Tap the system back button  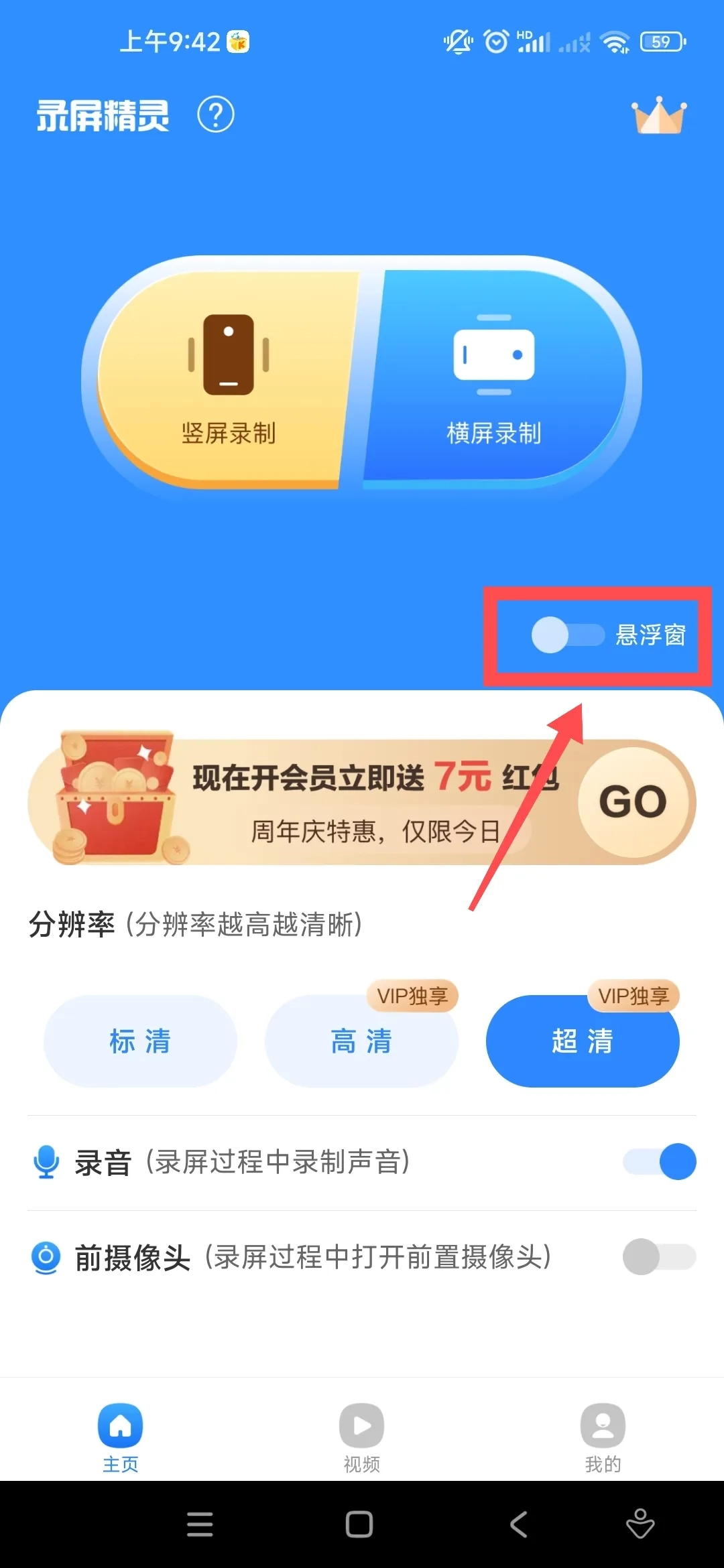click(519, 1524)
